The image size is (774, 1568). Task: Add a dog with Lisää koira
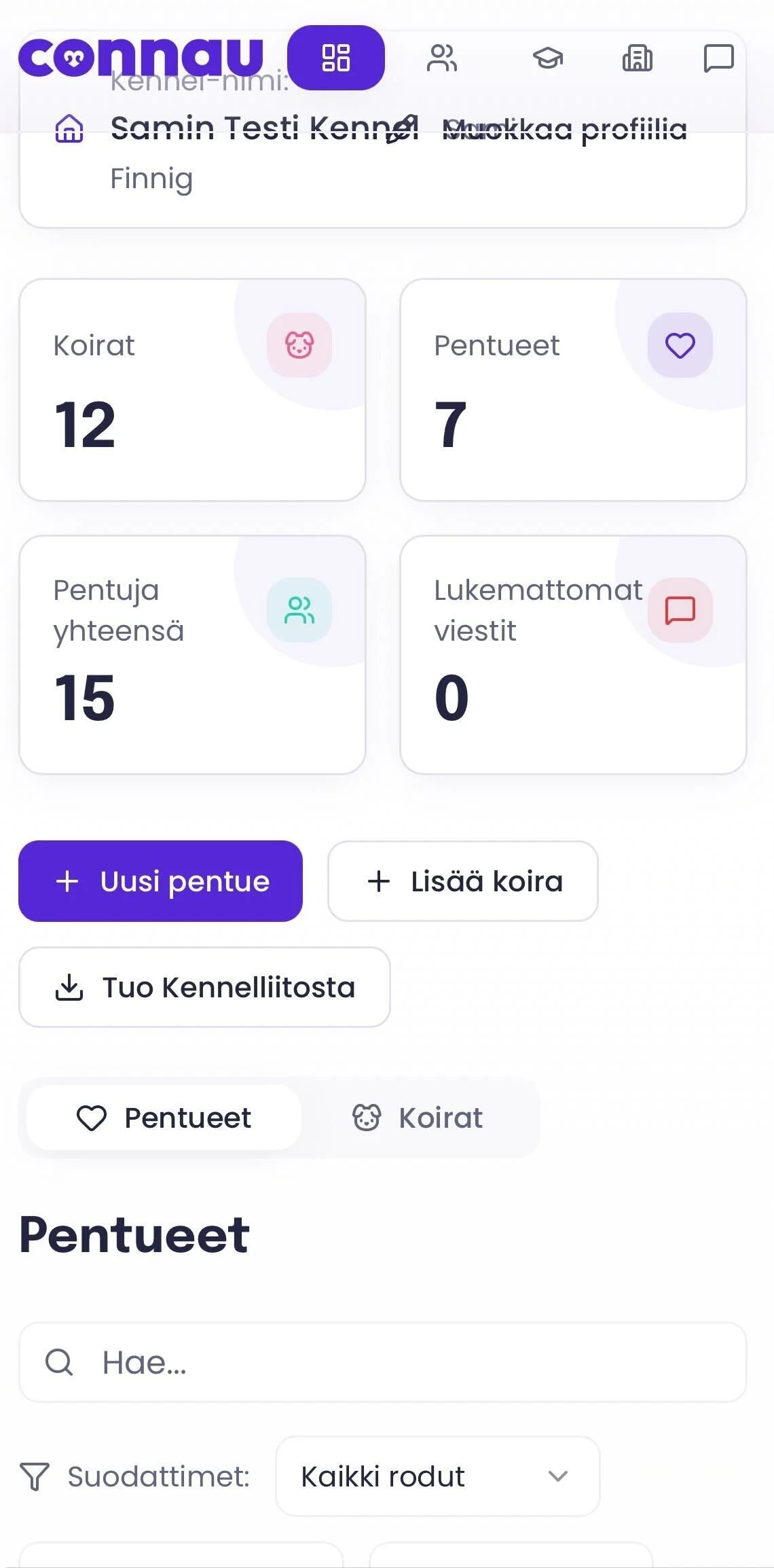462,881
